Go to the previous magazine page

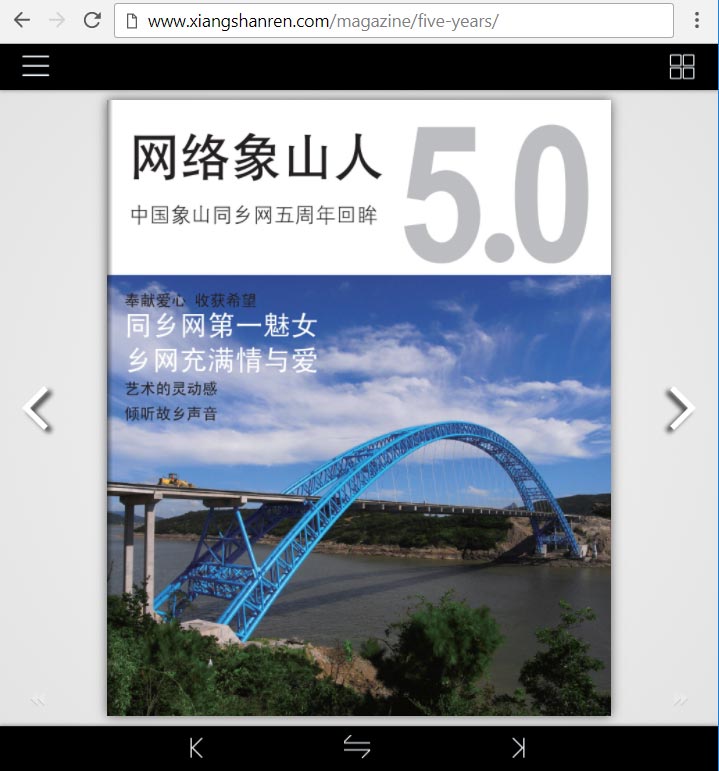37,408
